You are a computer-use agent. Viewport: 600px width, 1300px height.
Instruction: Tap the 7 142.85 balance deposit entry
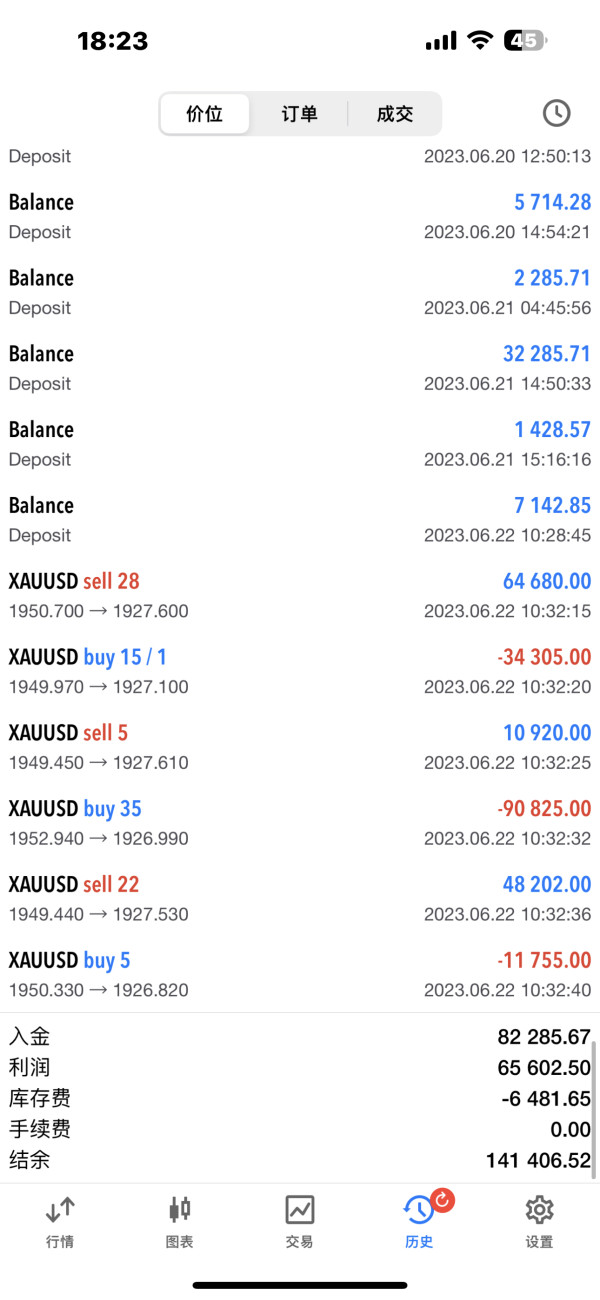[x=300, y=519]
